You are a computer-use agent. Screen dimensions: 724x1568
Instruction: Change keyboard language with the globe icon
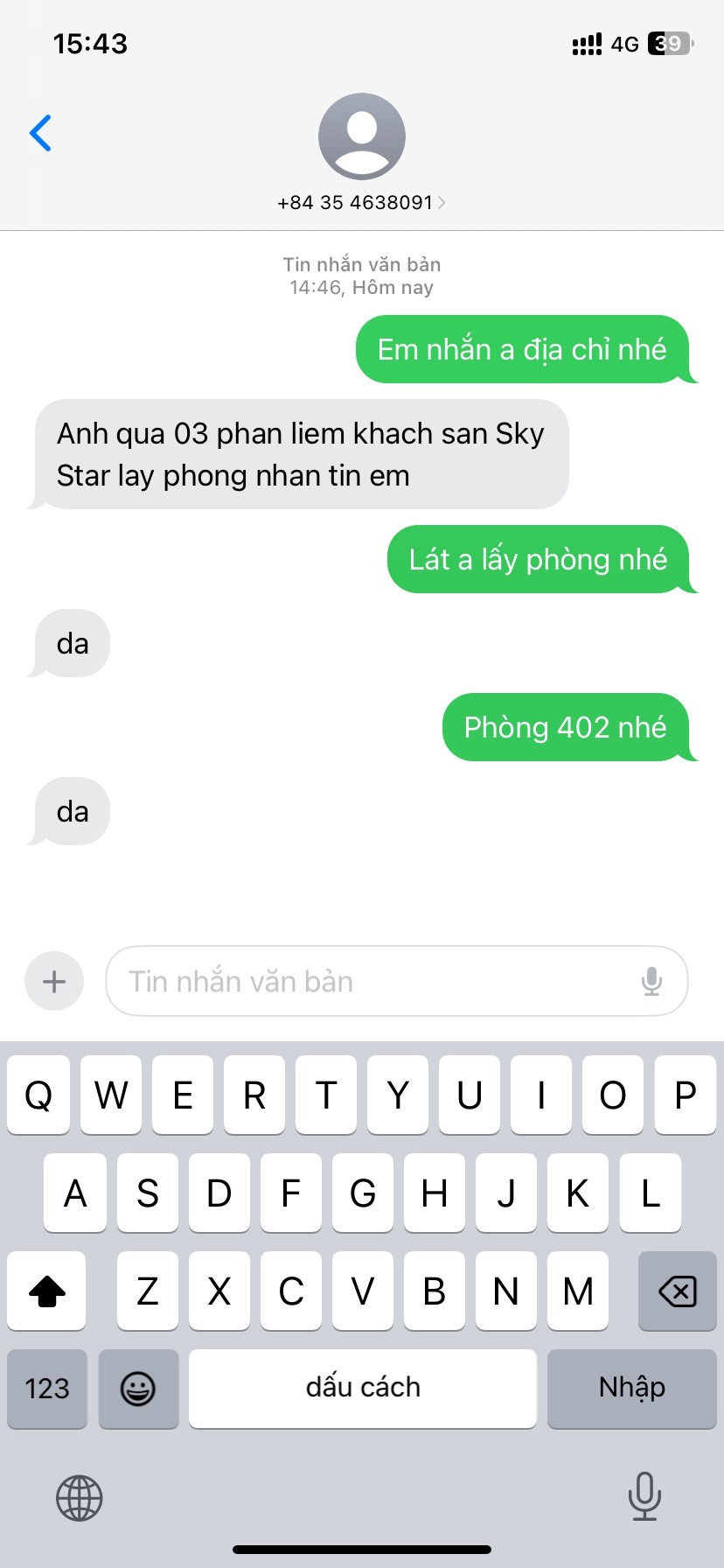[x=80, y=1497]
